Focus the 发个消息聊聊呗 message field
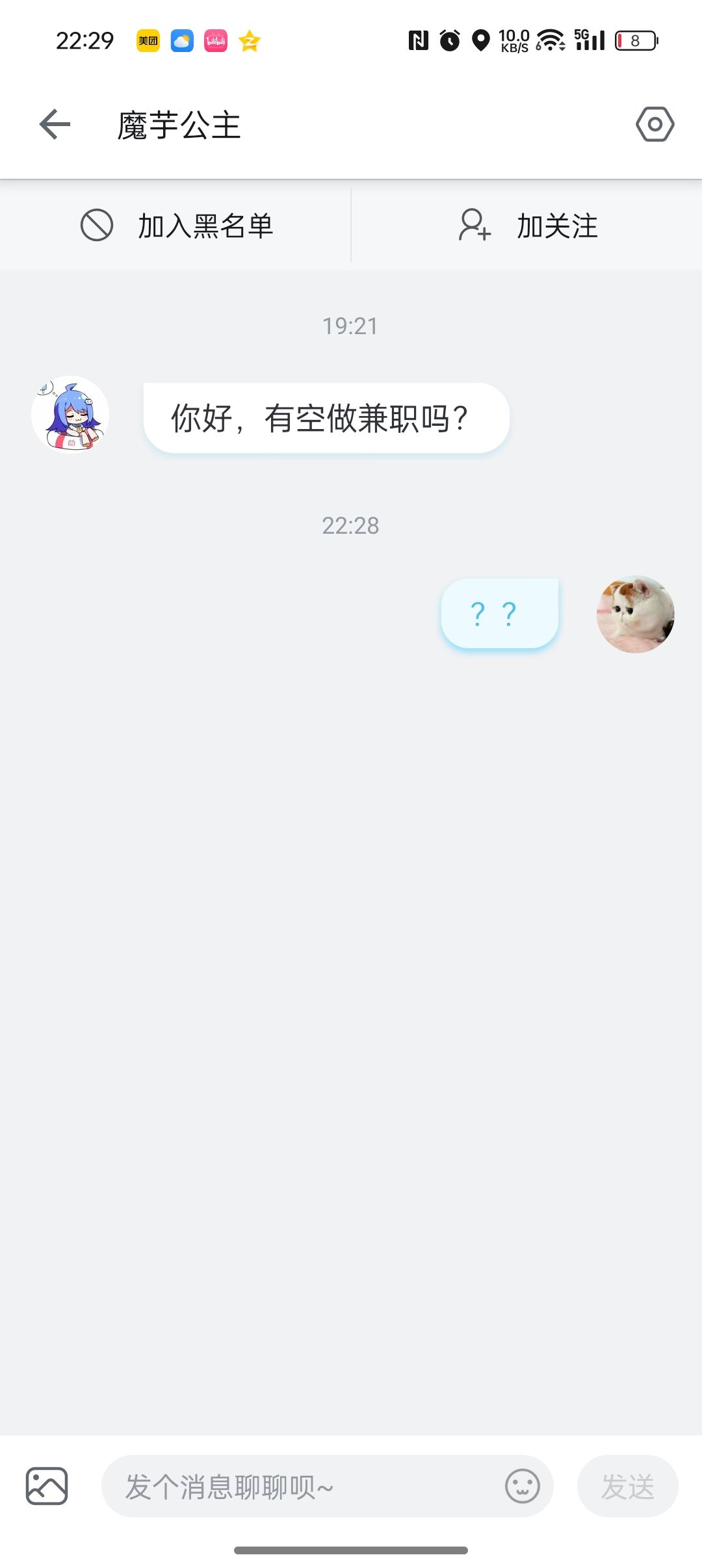The image size is (702, 1568). 299,1486
